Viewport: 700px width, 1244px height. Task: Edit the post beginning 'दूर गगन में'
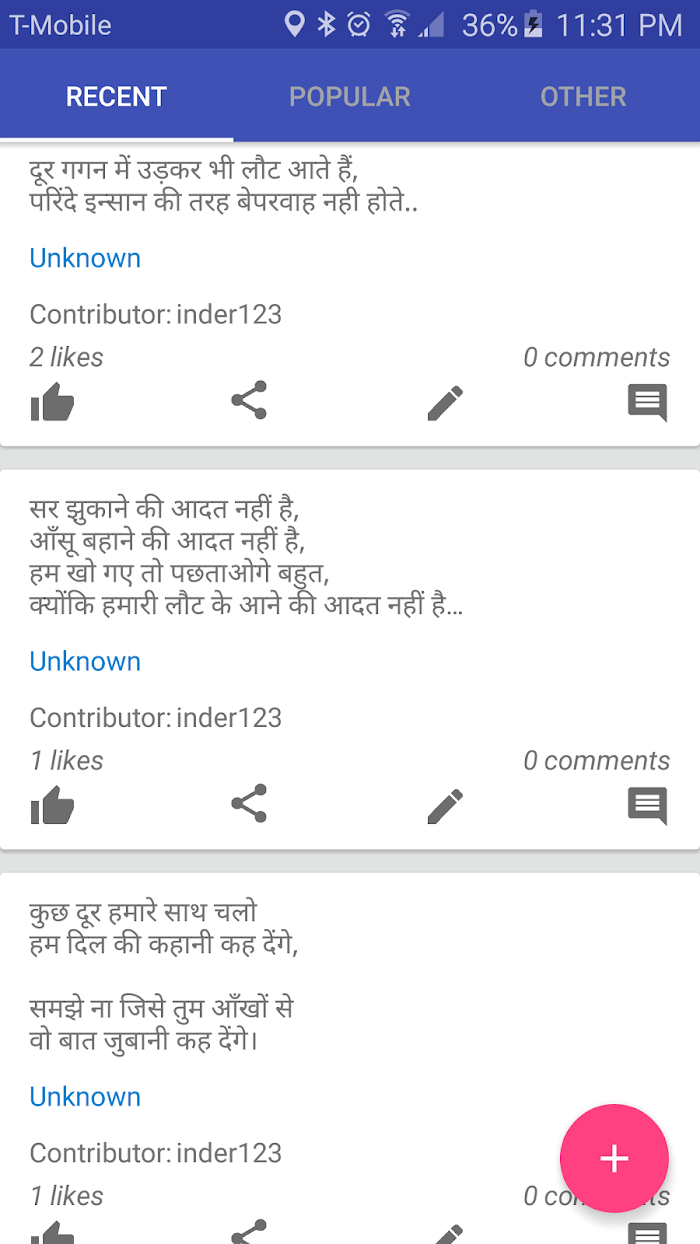445,402
